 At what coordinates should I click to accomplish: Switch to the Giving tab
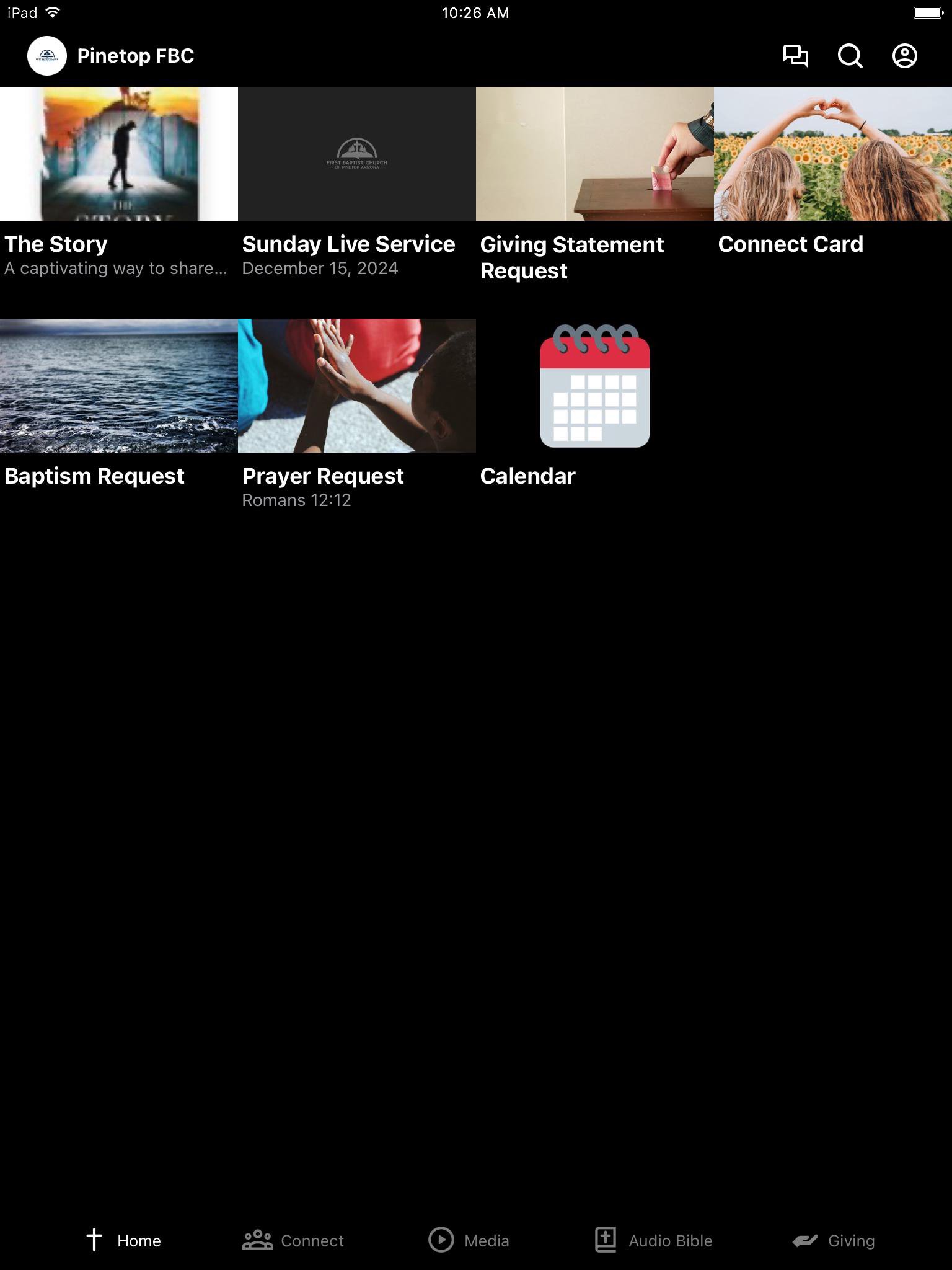point(834,1240)
